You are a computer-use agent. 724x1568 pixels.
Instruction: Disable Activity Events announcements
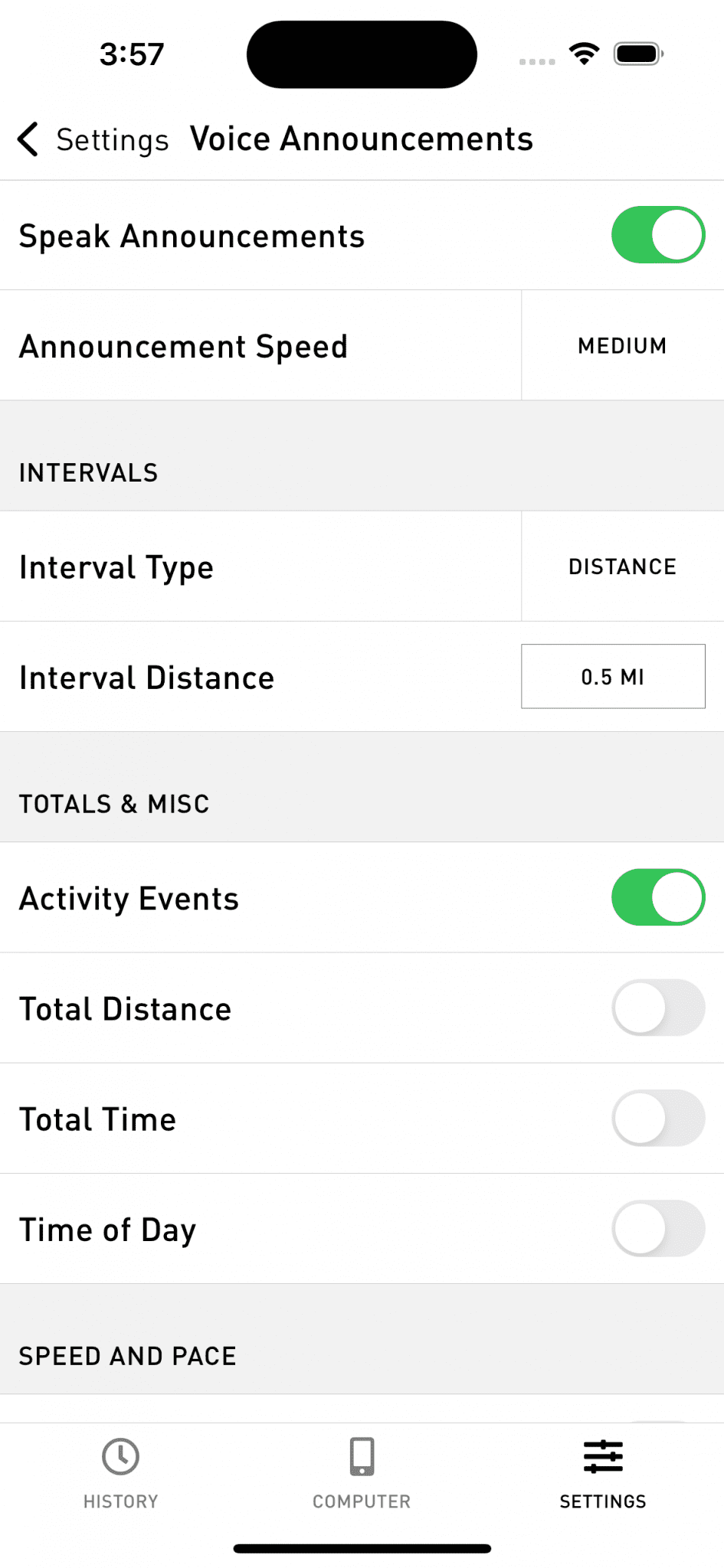click(657, 897)
